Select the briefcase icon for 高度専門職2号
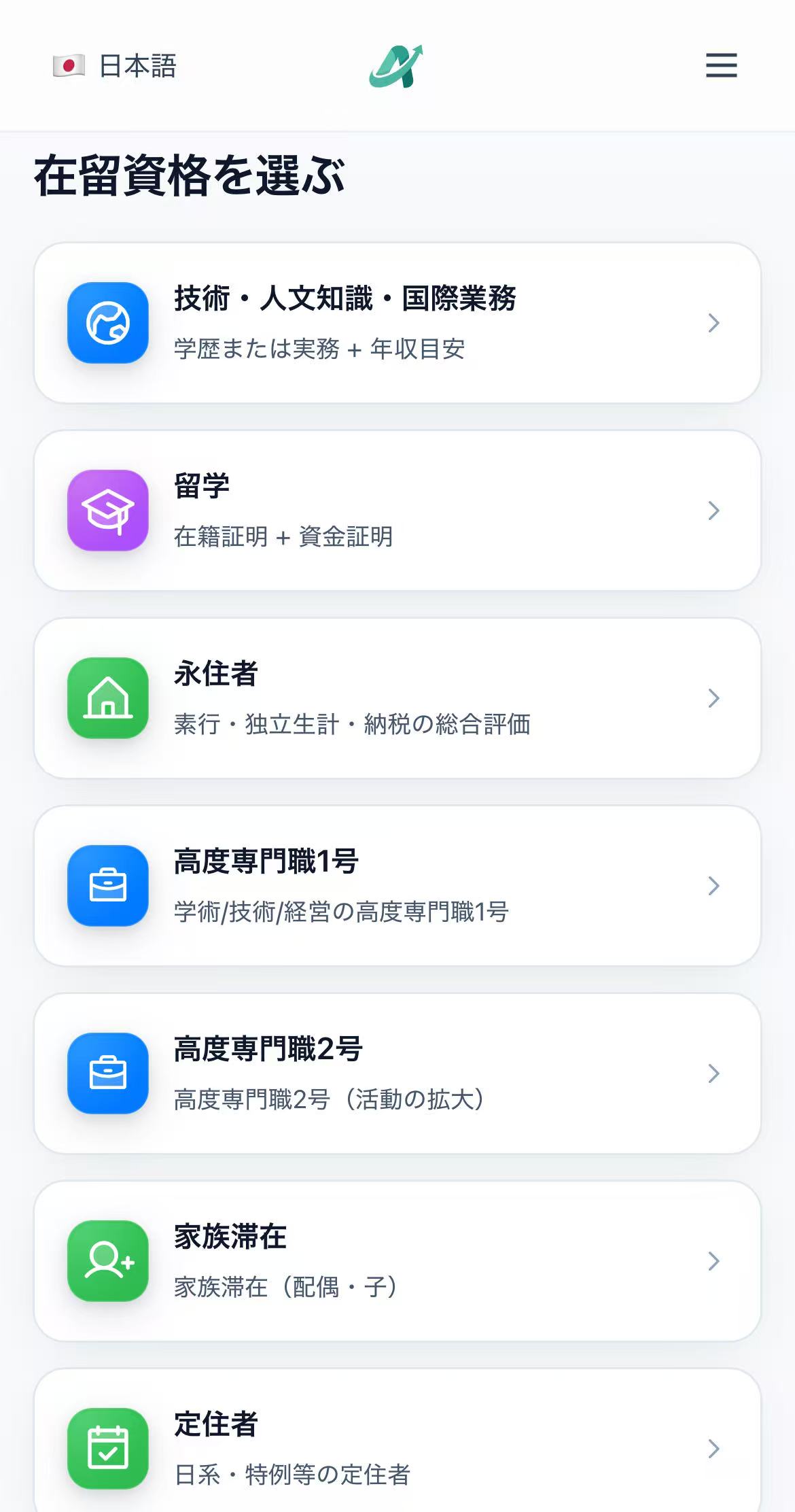This screenshot has width=795, height=1512. 107,1074
